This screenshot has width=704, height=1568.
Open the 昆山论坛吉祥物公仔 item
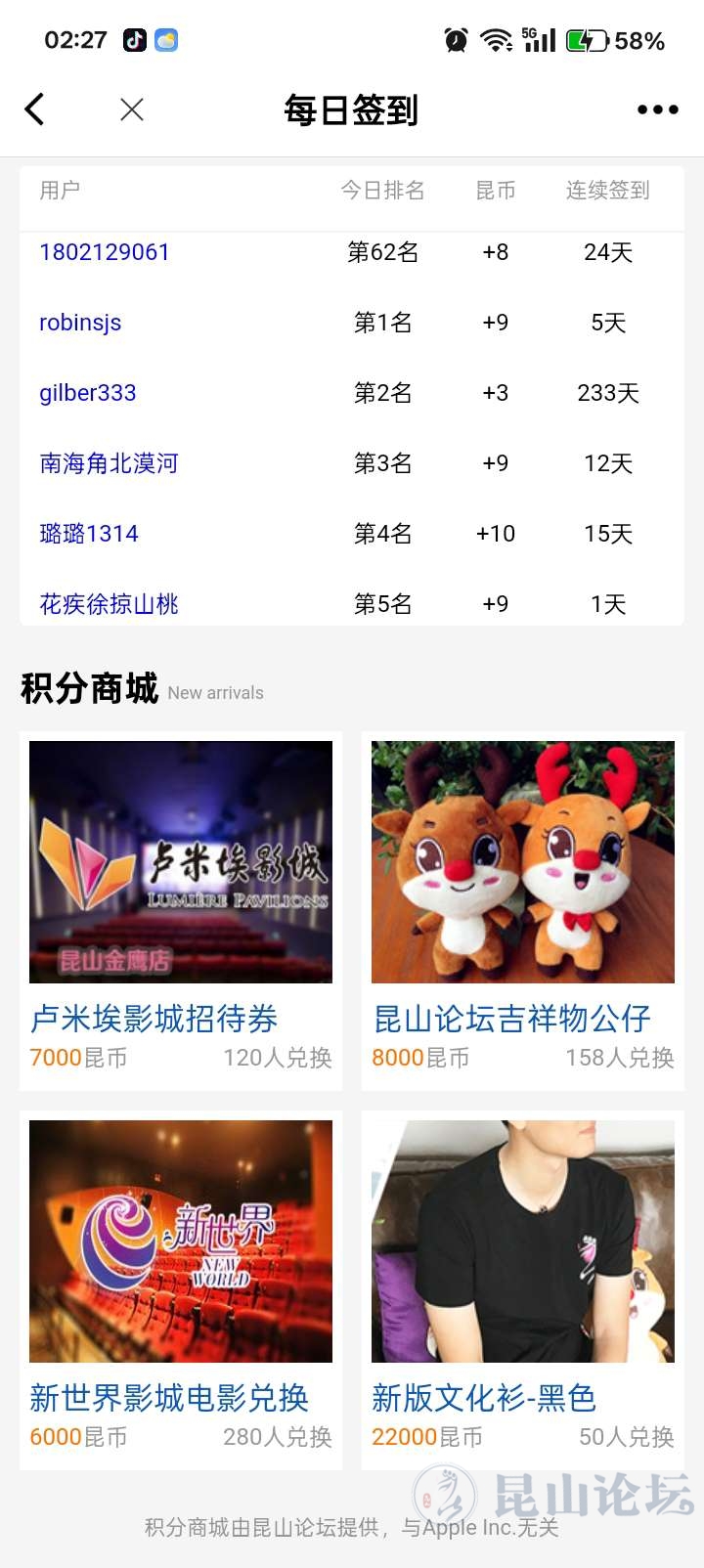(523, 909)
